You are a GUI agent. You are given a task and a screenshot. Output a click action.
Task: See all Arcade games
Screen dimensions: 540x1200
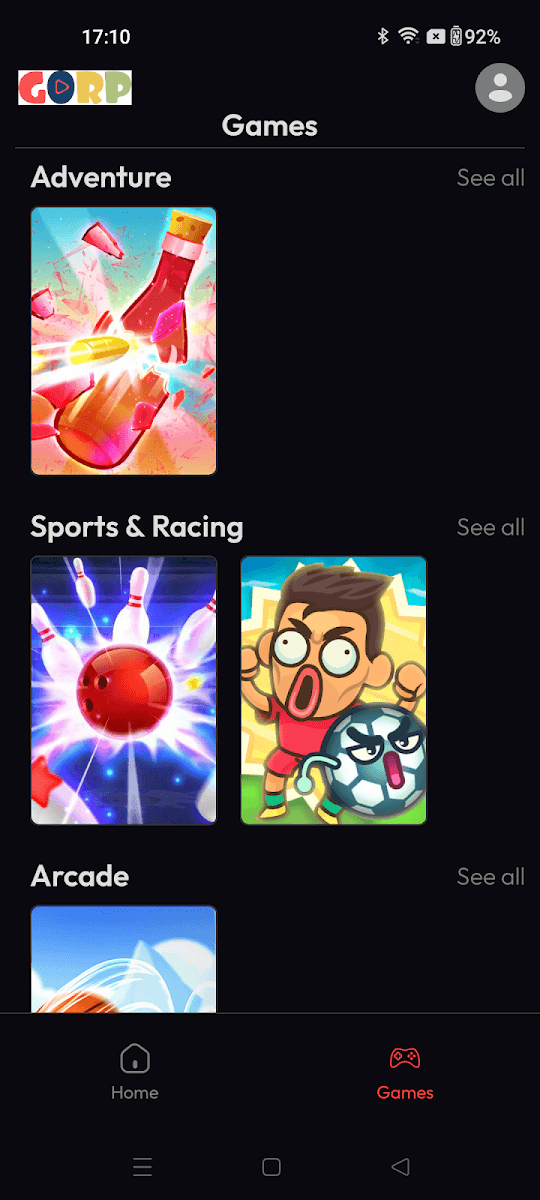pyautogui.click(x=490, y=877)
